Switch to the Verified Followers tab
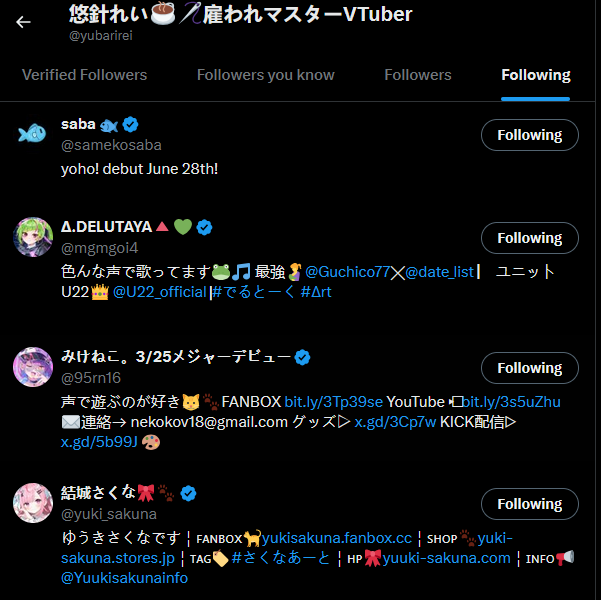Screen dimensions: 601x600 84,75
